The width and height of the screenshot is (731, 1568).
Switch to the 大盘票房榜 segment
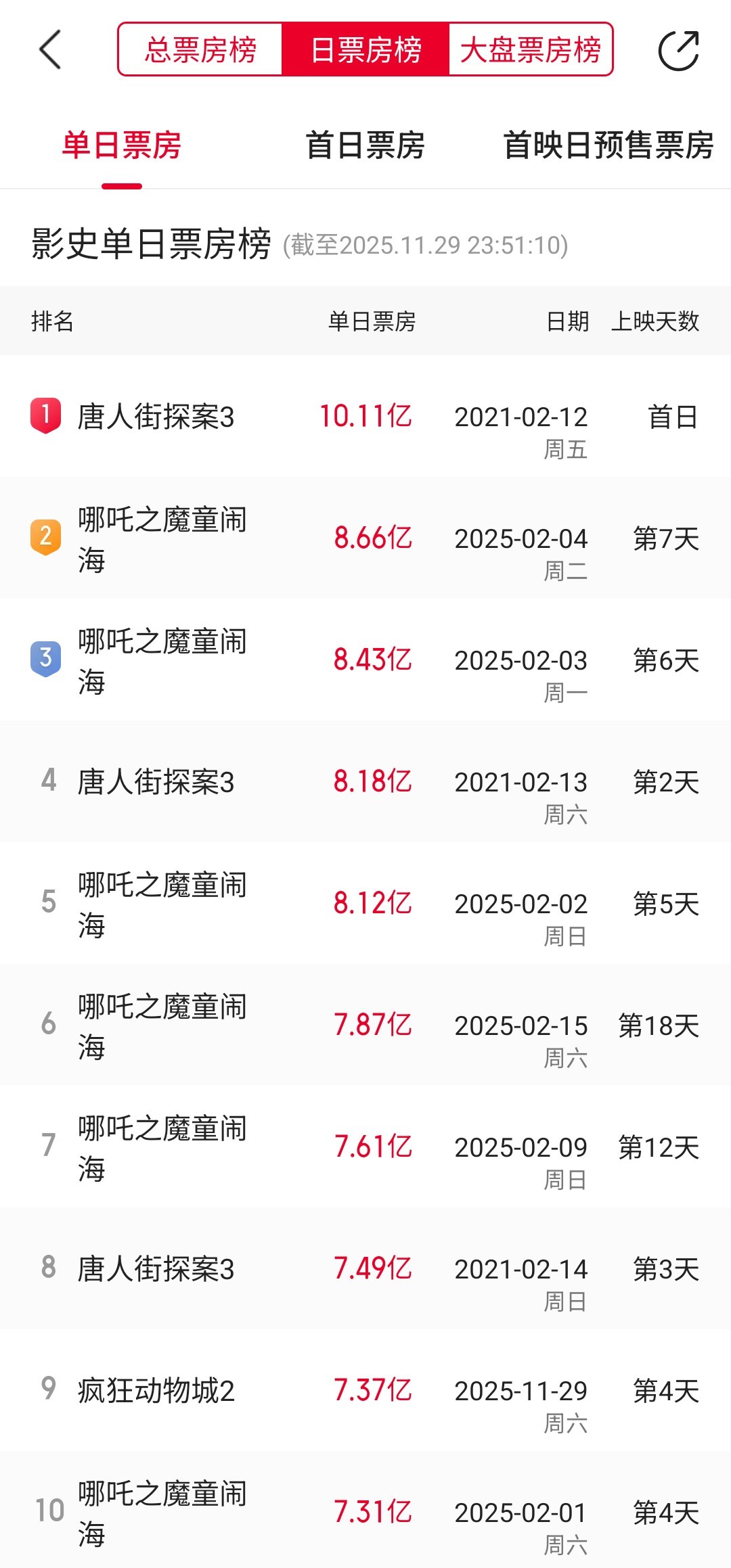pos(531,49)
